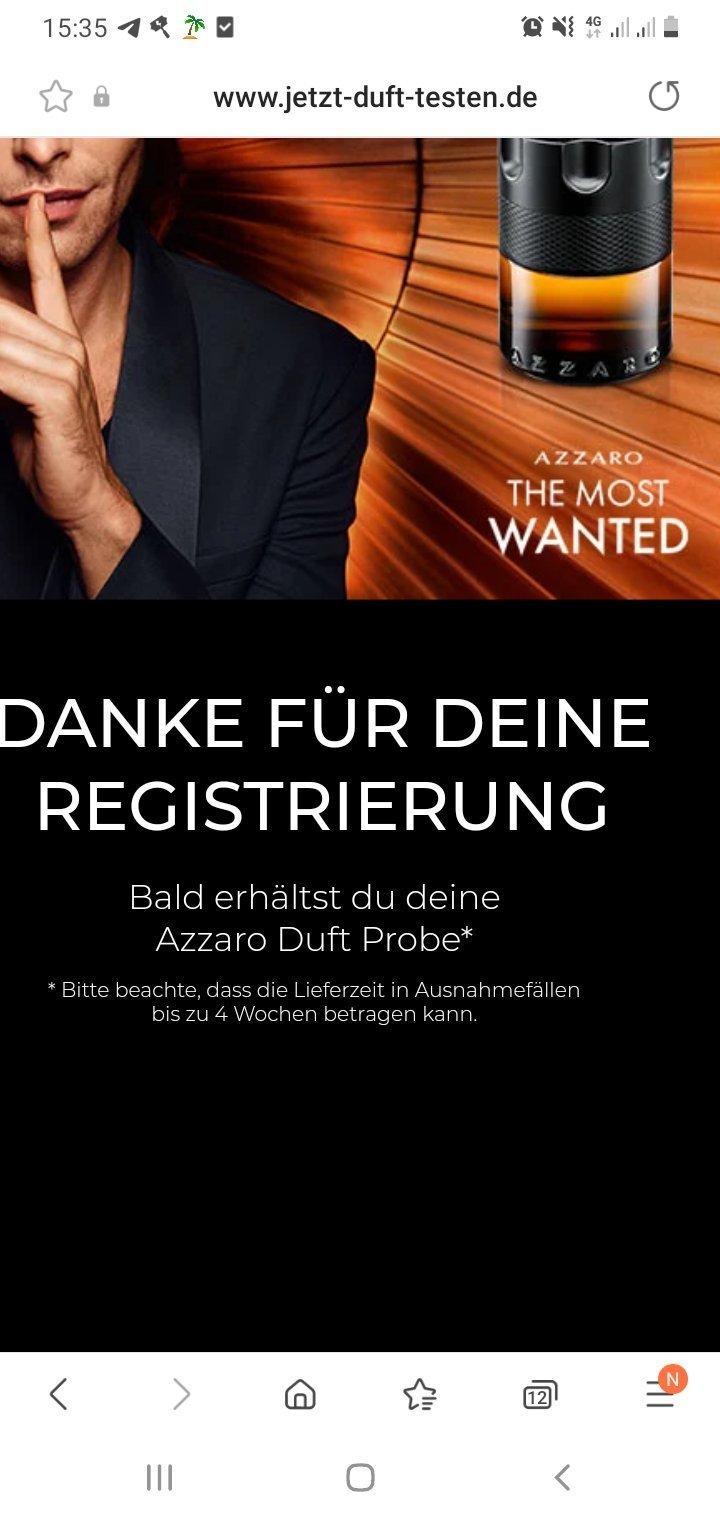Open the browser home page
Viewport: 720px width, 1520px height.
point(300,1394)
